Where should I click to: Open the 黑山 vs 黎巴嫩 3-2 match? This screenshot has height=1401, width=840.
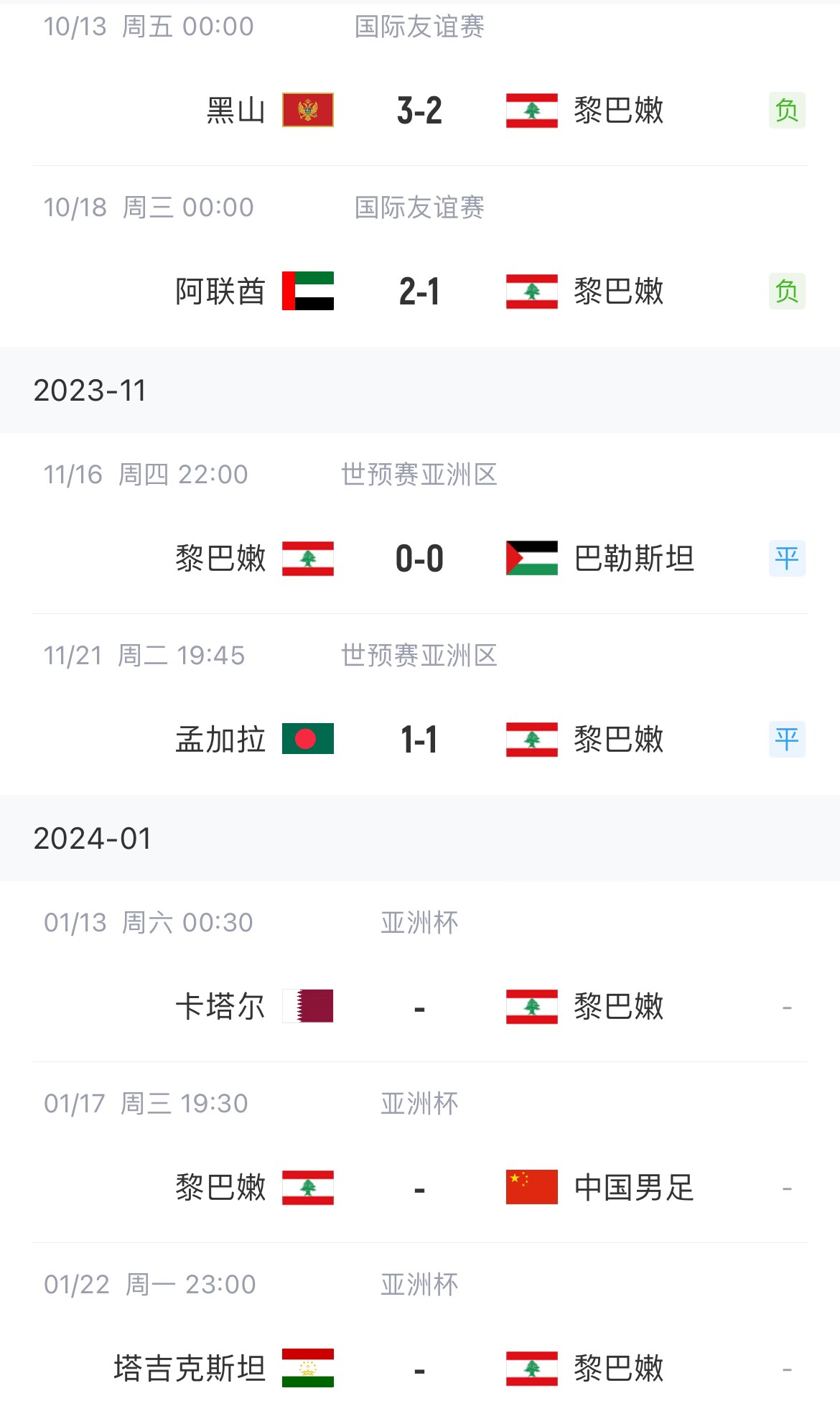[x=420, y=83]
